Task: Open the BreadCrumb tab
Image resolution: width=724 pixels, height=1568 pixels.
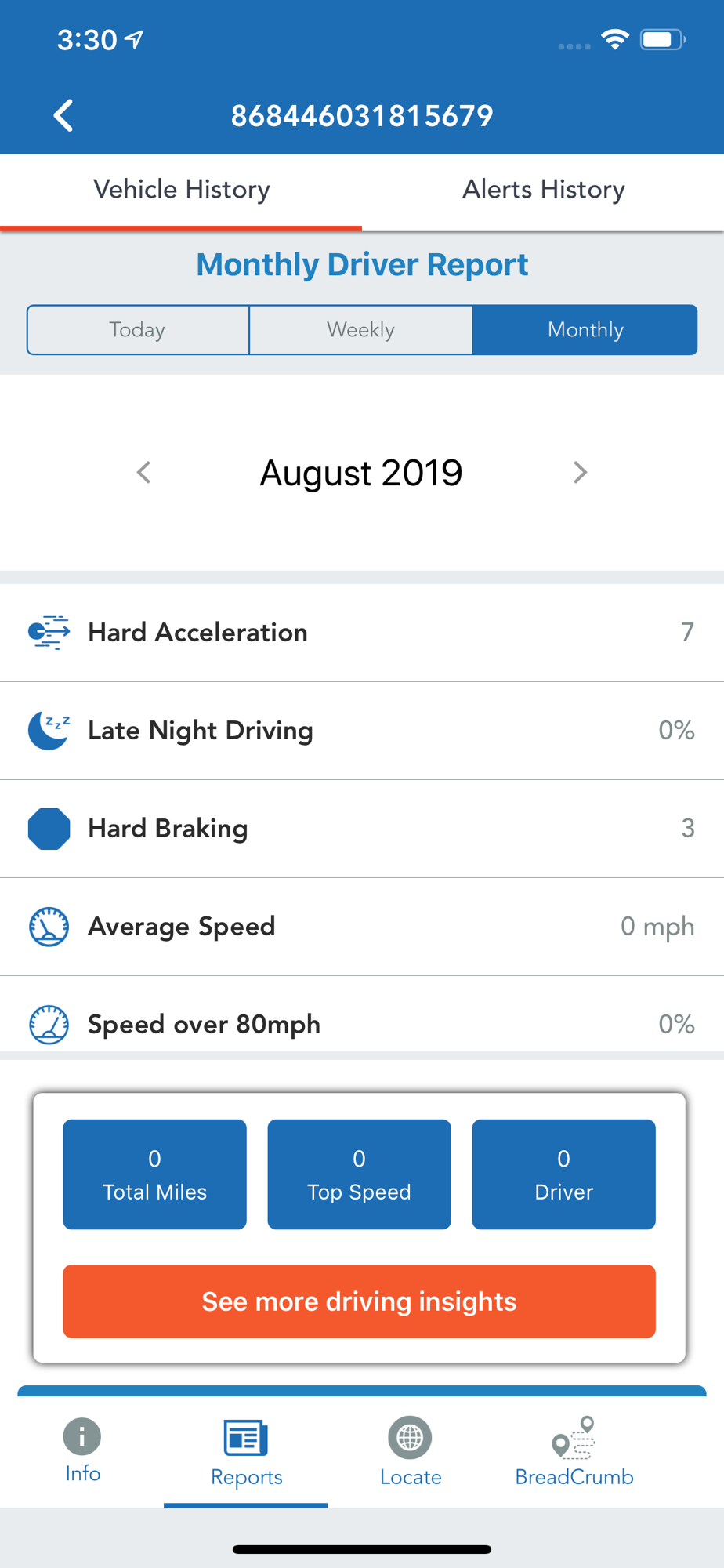Action: pyautogui.click(x=574, y=1451)
